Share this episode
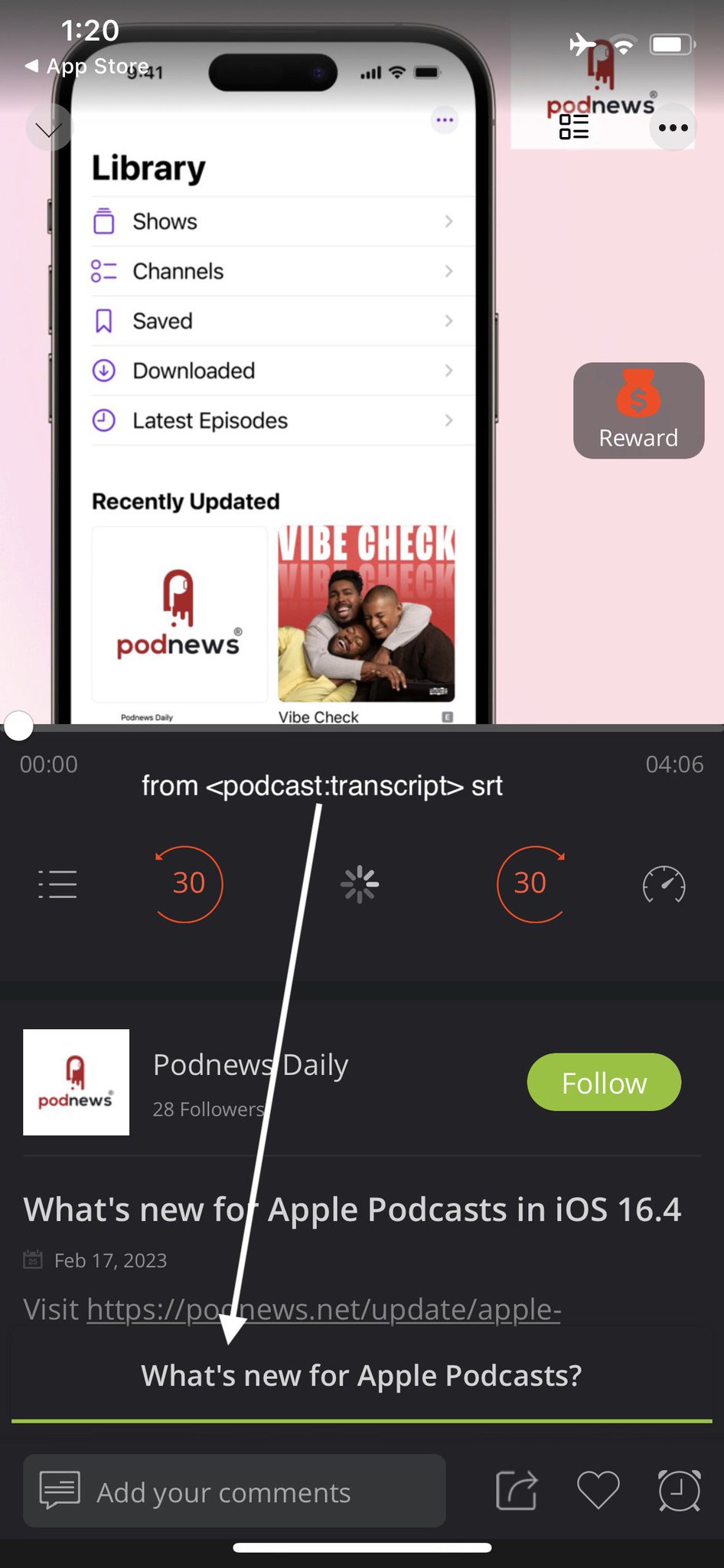This screenshot has width=724, height=1568. click(x=517, y=1491)
